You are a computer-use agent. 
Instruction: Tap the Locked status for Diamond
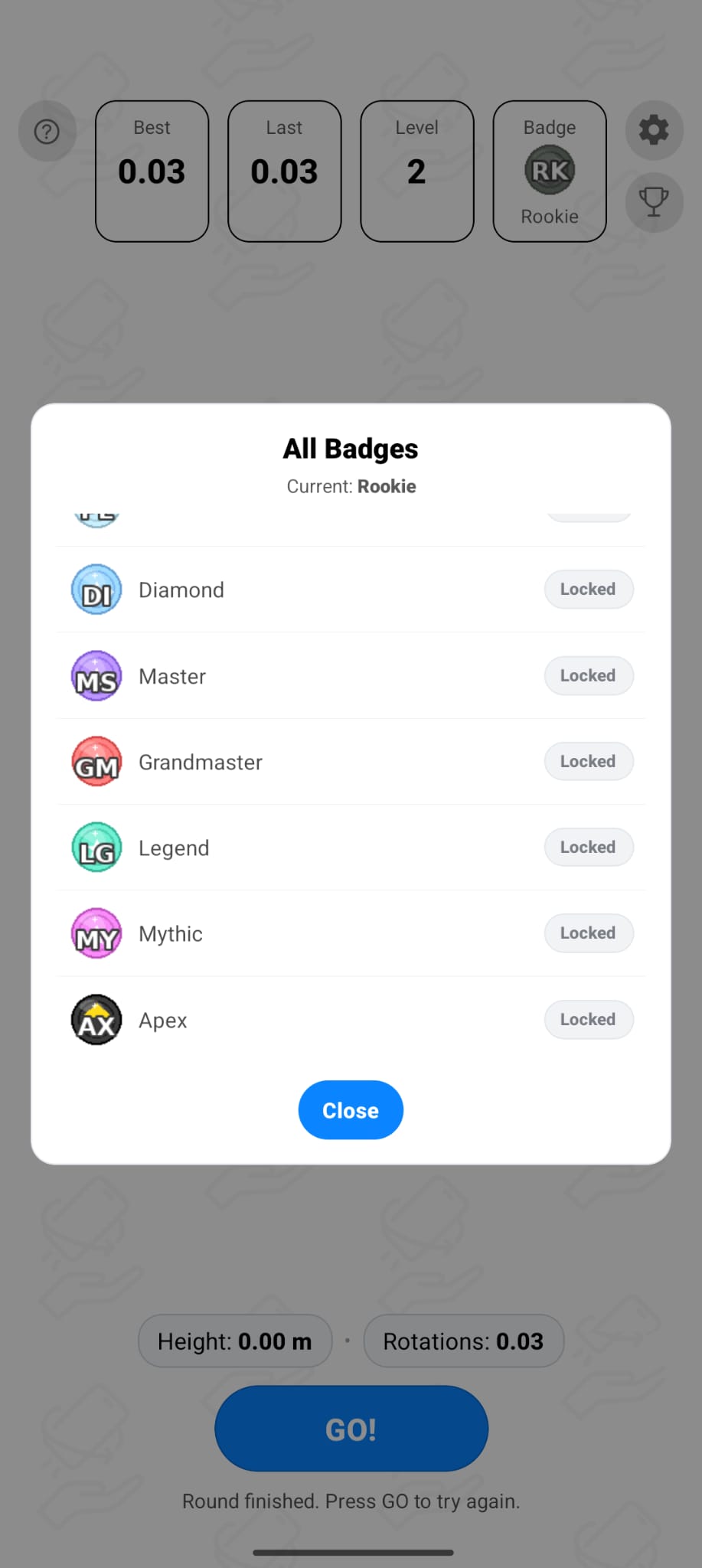[588, 589]
